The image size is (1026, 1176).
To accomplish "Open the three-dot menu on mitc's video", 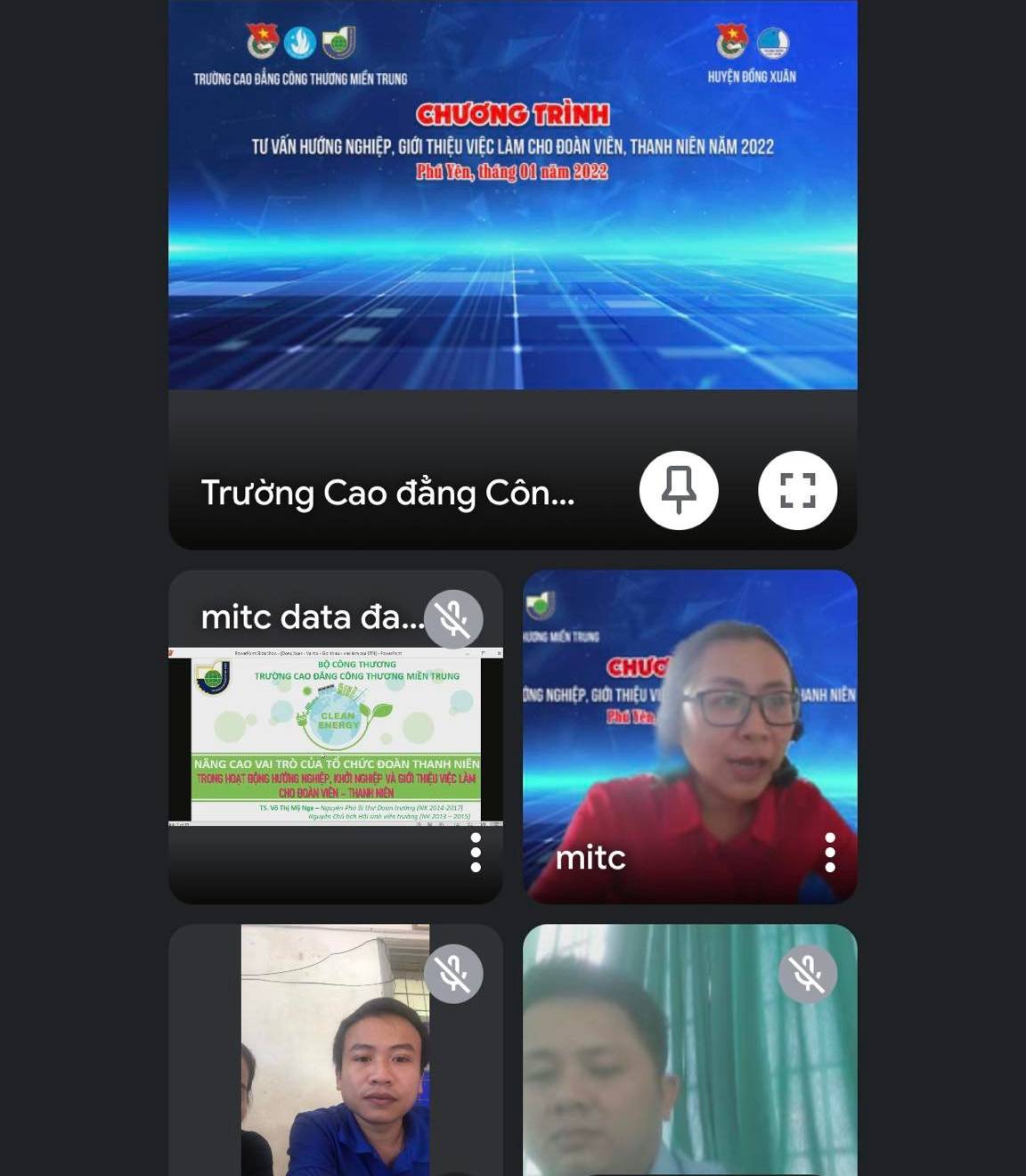I will pos(830,853).
